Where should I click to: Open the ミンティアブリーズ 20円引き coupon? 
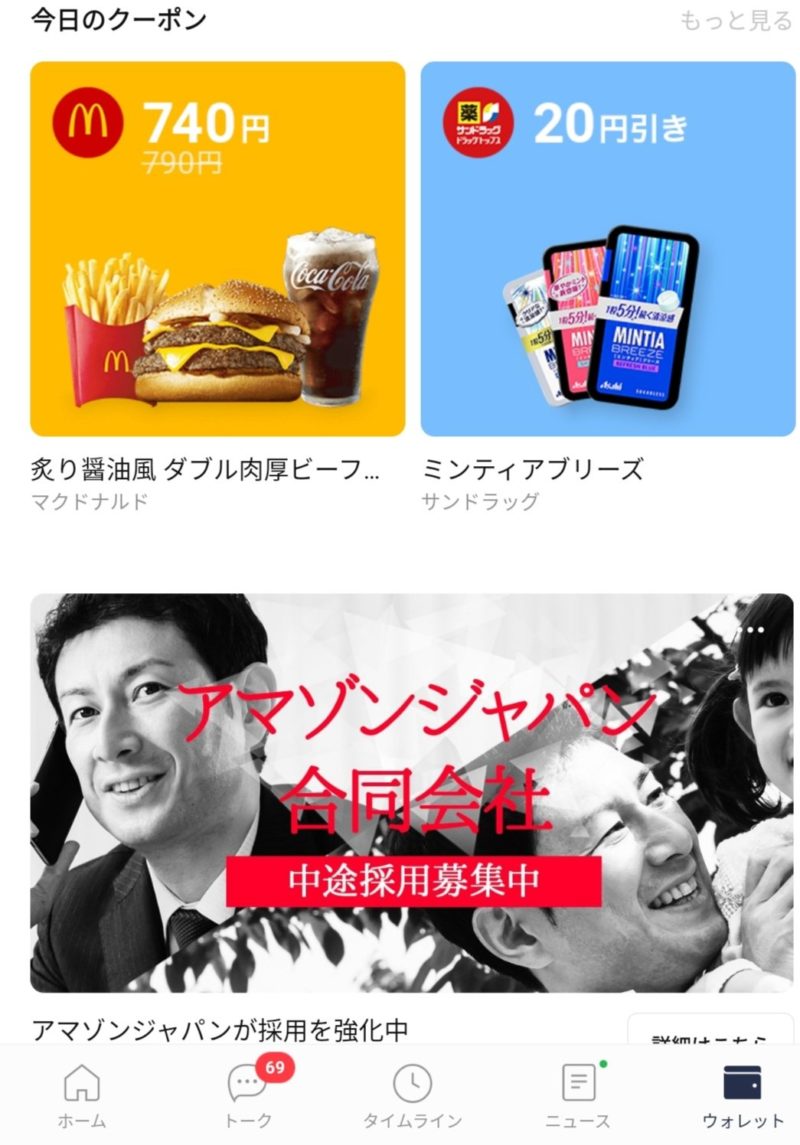[x=607, y=249]
